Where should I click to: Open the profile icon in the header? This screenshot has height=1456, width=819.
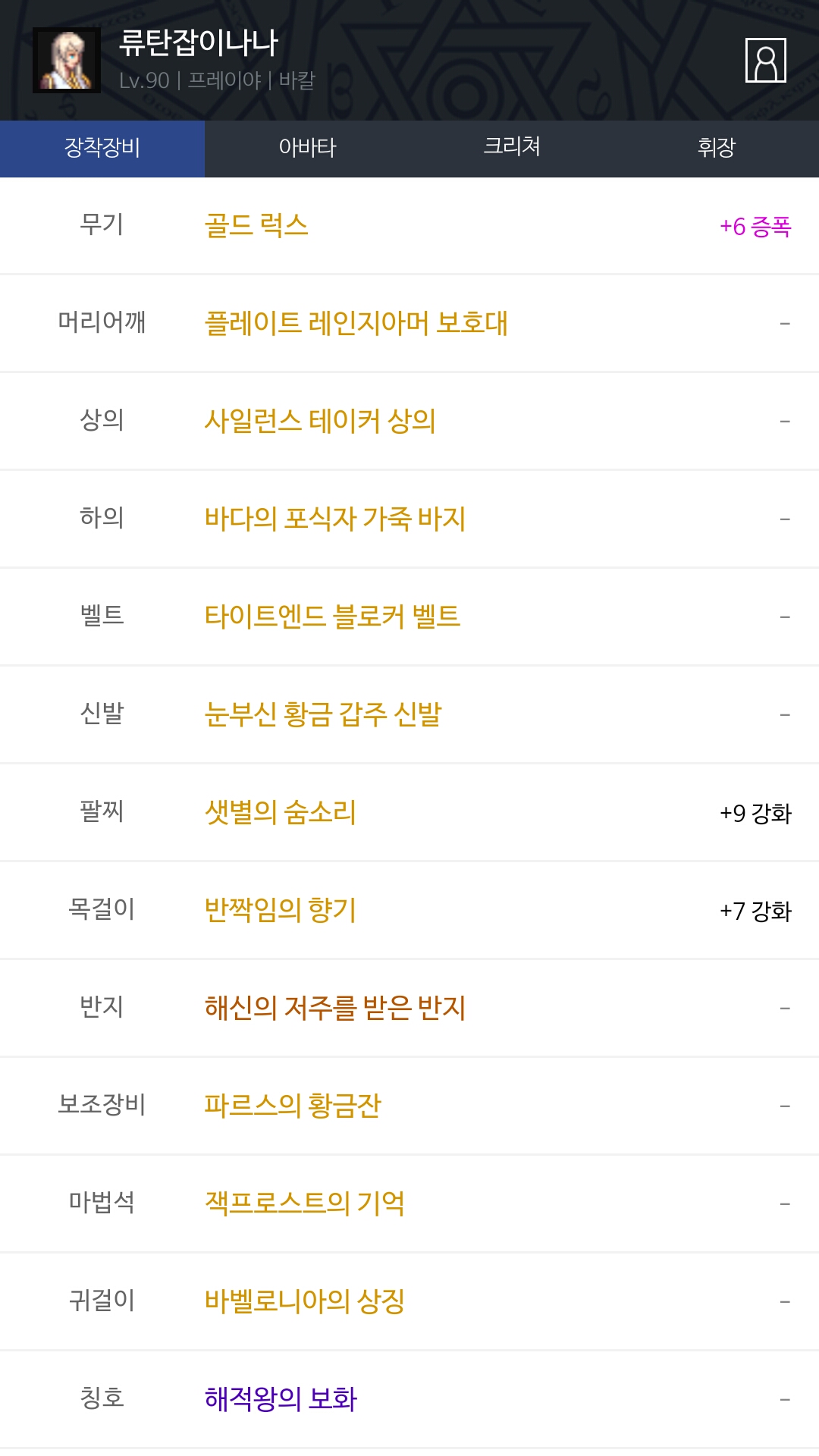pyautogui.click(x=765, y=60)
